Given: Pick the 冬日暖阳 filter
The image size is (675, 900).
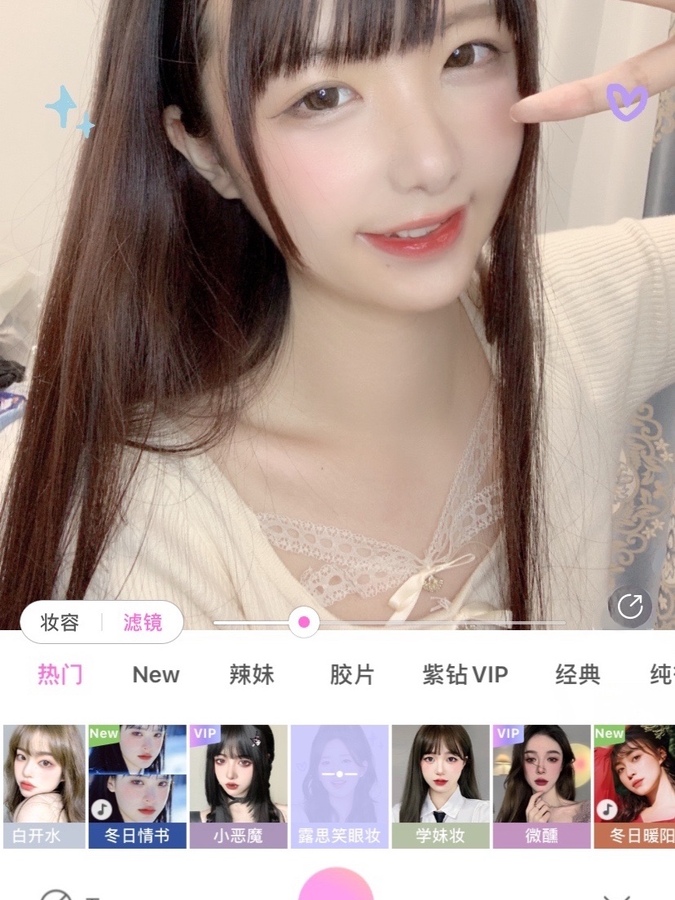Looking at the screenshot, I should tap(636, 786).
